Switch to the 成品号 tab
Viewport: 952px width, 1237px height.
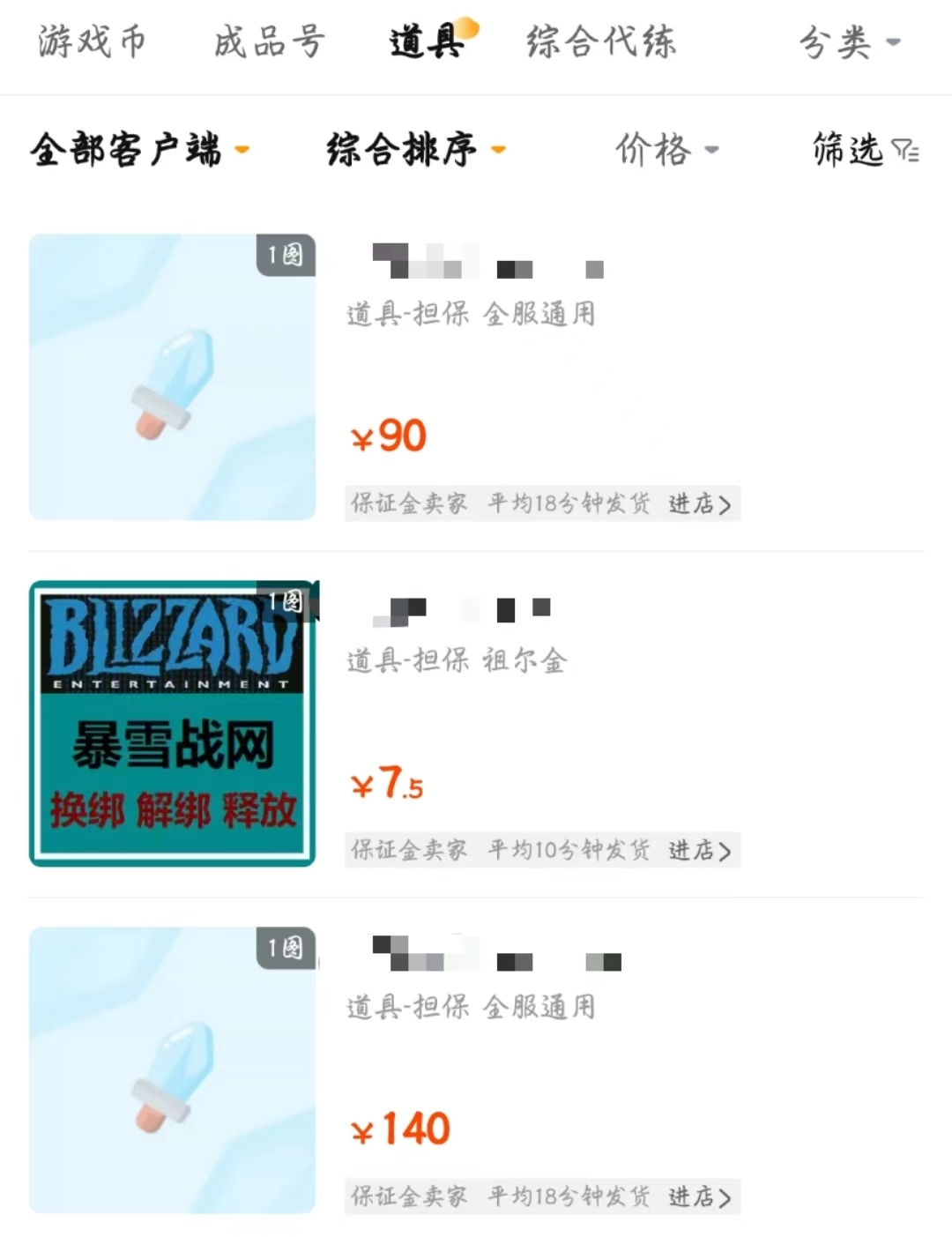(x=270, y=42)
